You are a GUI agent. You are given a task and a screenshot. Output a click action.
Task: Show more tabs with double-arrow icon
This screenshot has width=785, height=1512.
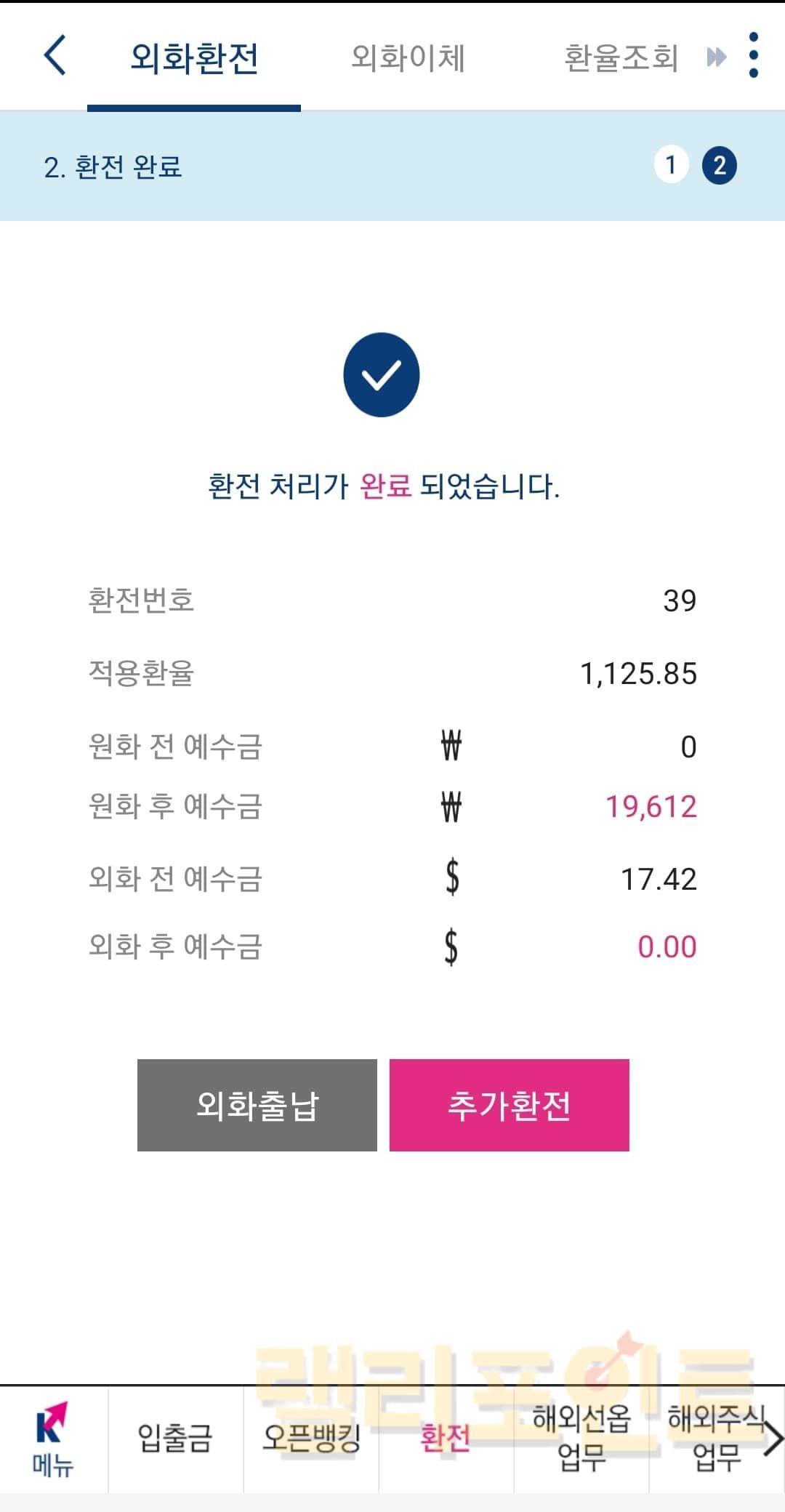coord(717,57)
